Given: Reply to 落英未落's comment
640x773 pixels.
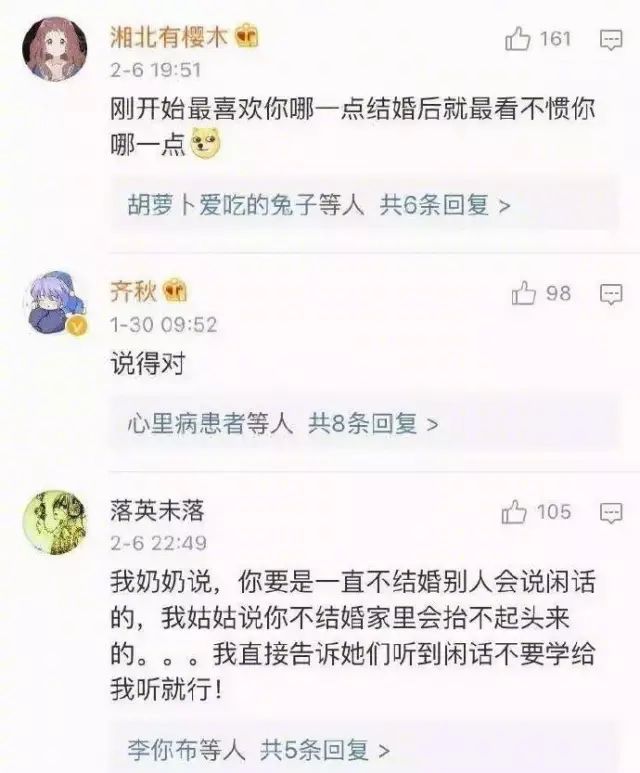Looking at the screenshot, I should click(x=610, y=513).
